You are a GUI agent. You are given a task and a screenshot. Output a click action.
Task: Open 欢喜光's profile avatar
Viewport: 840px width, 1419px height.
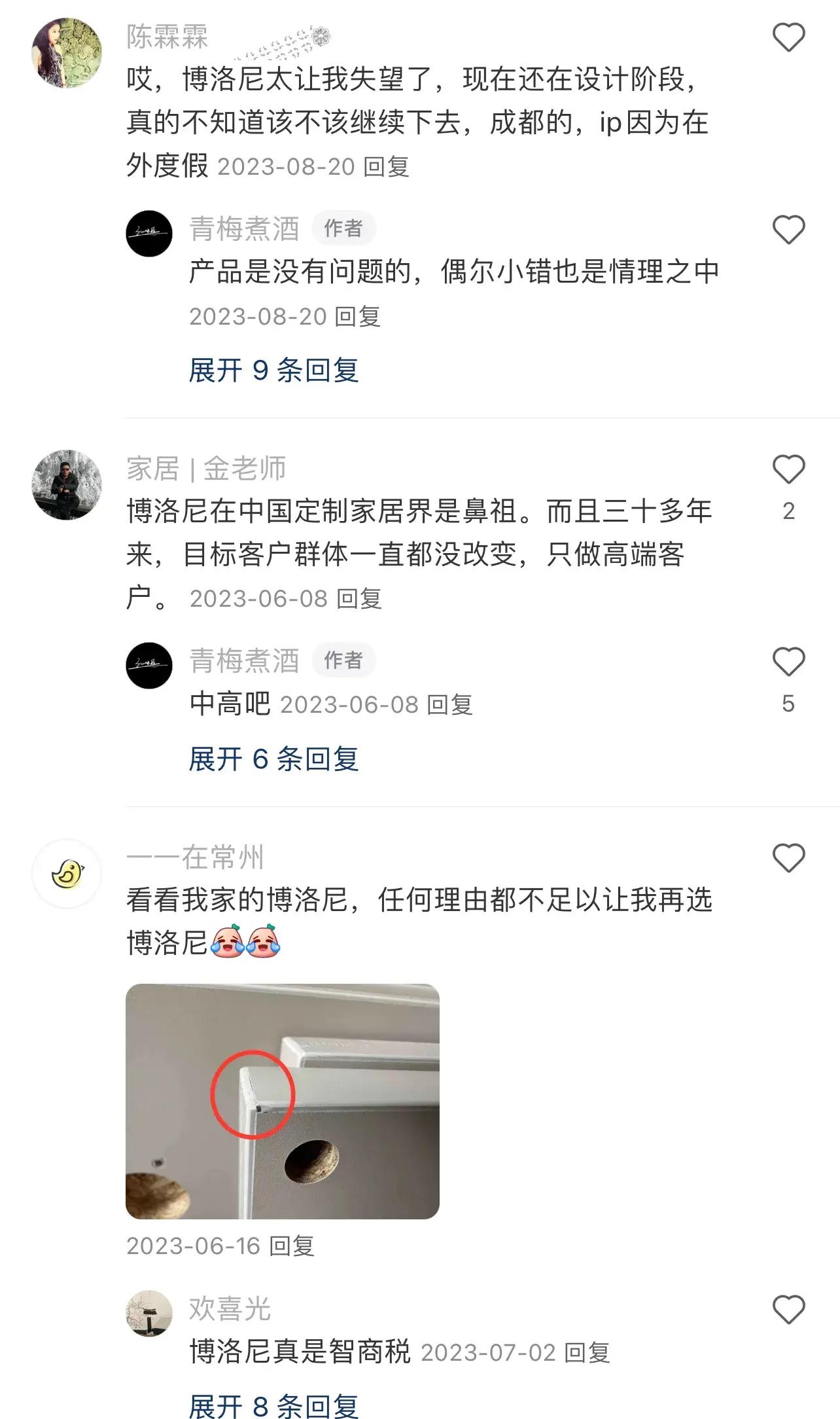coord(149,1314)
